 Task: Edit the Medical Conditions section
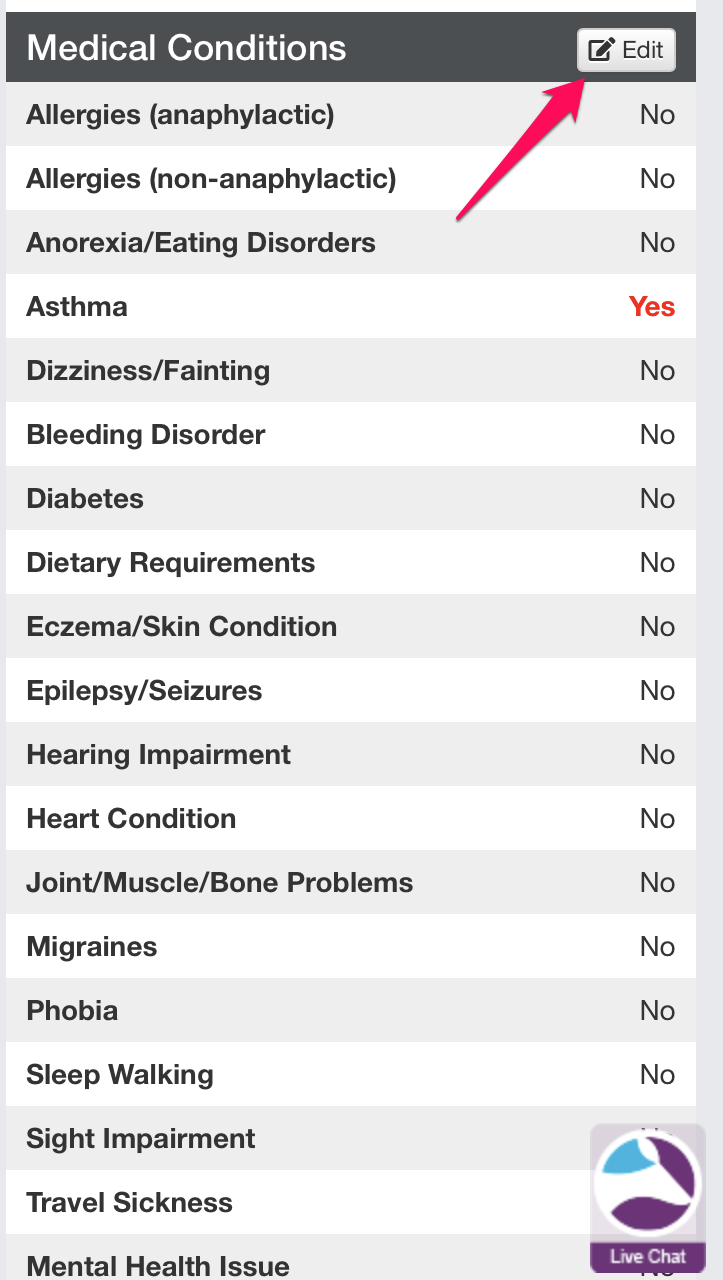(626, 50)
